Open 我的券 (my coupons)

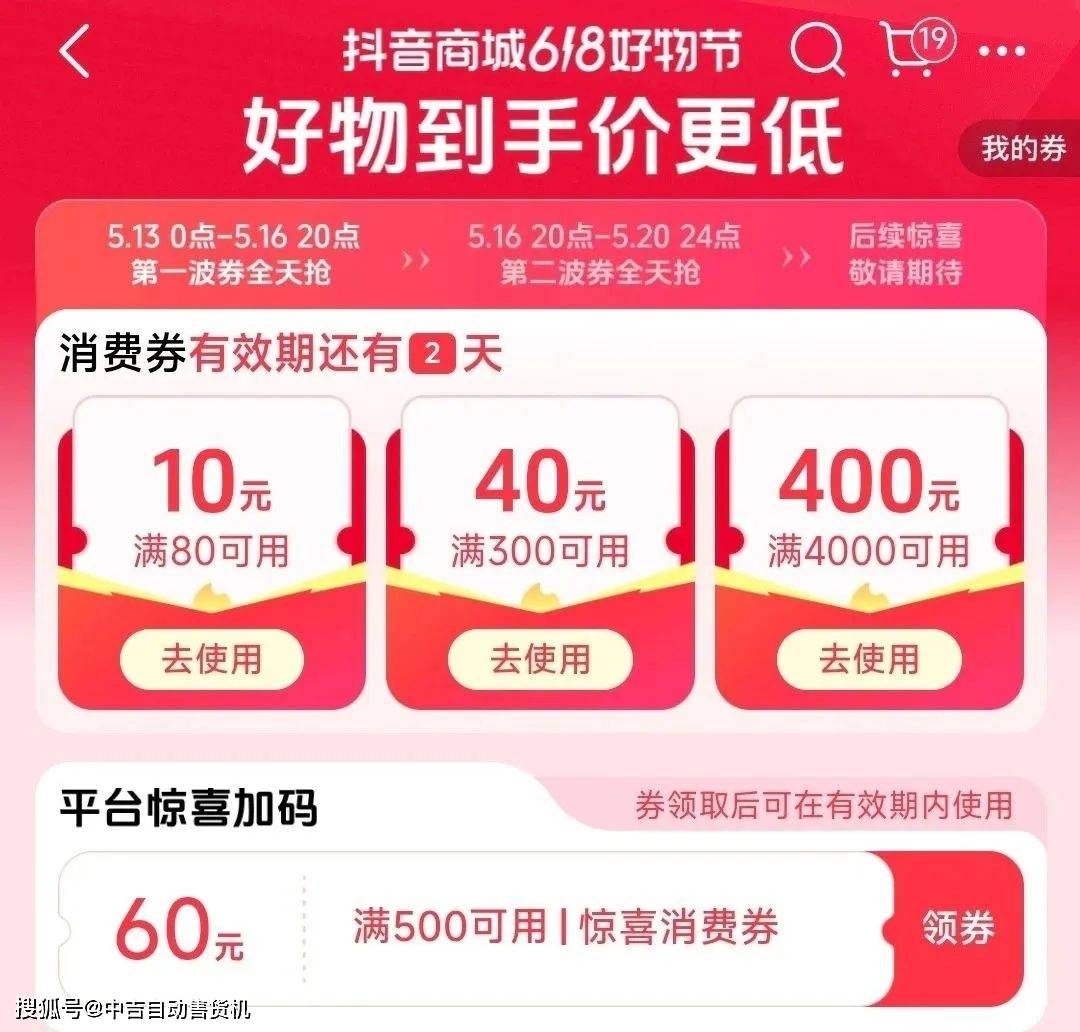coord(1022,150)
